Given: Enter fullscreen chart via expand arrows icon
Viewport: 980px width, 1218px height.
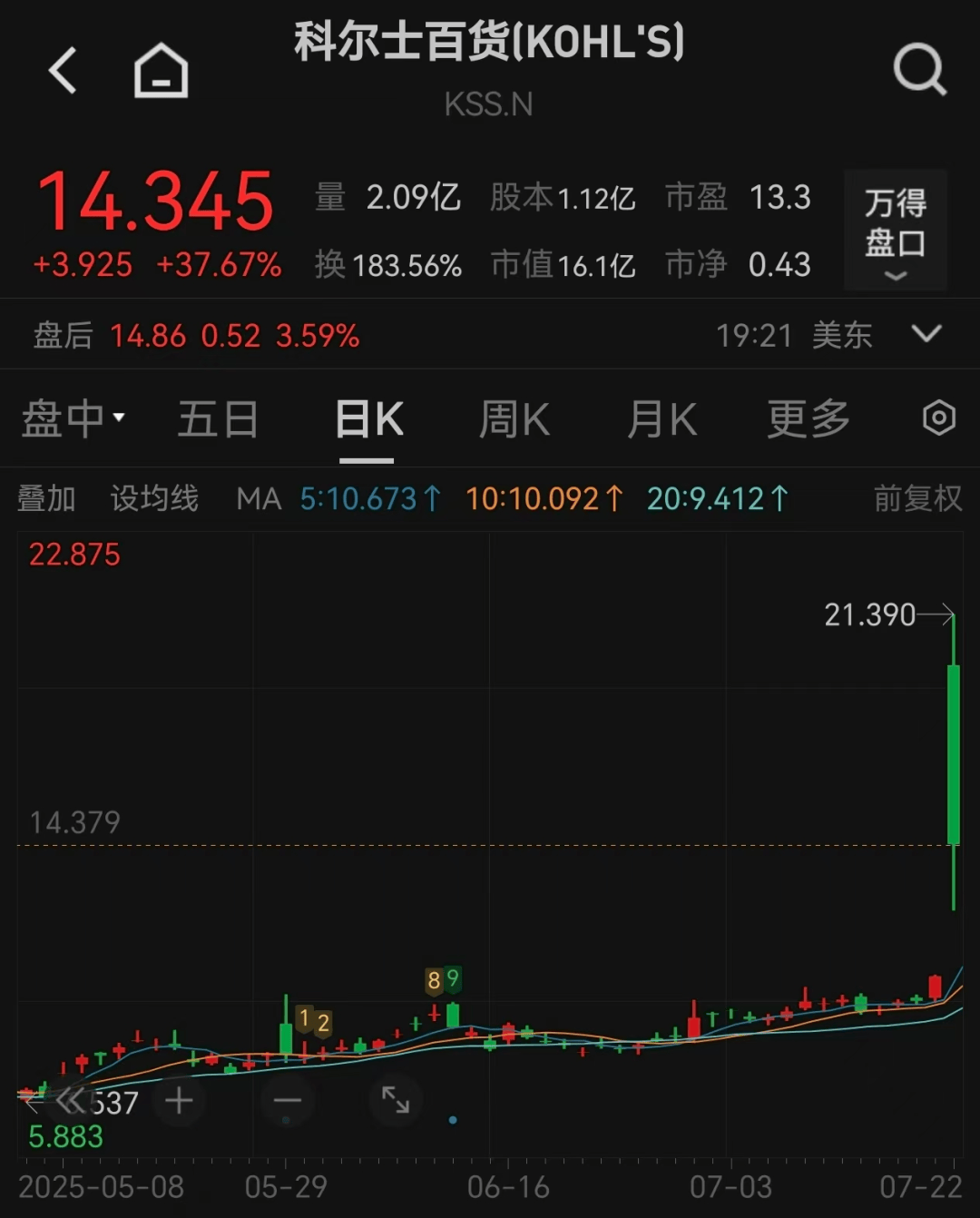Looking at the screenshot, I should click(395, 1101).
